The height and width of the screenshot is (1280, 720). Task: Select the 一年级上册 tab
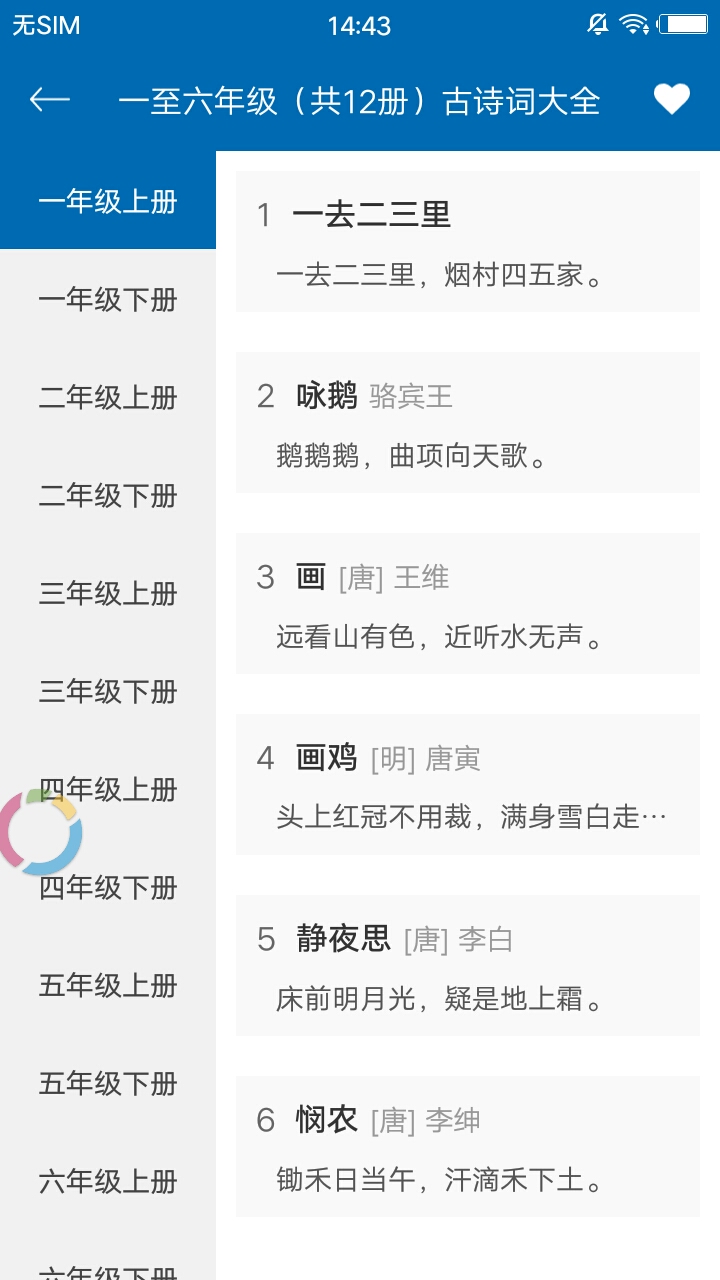(x=108, y=202)
